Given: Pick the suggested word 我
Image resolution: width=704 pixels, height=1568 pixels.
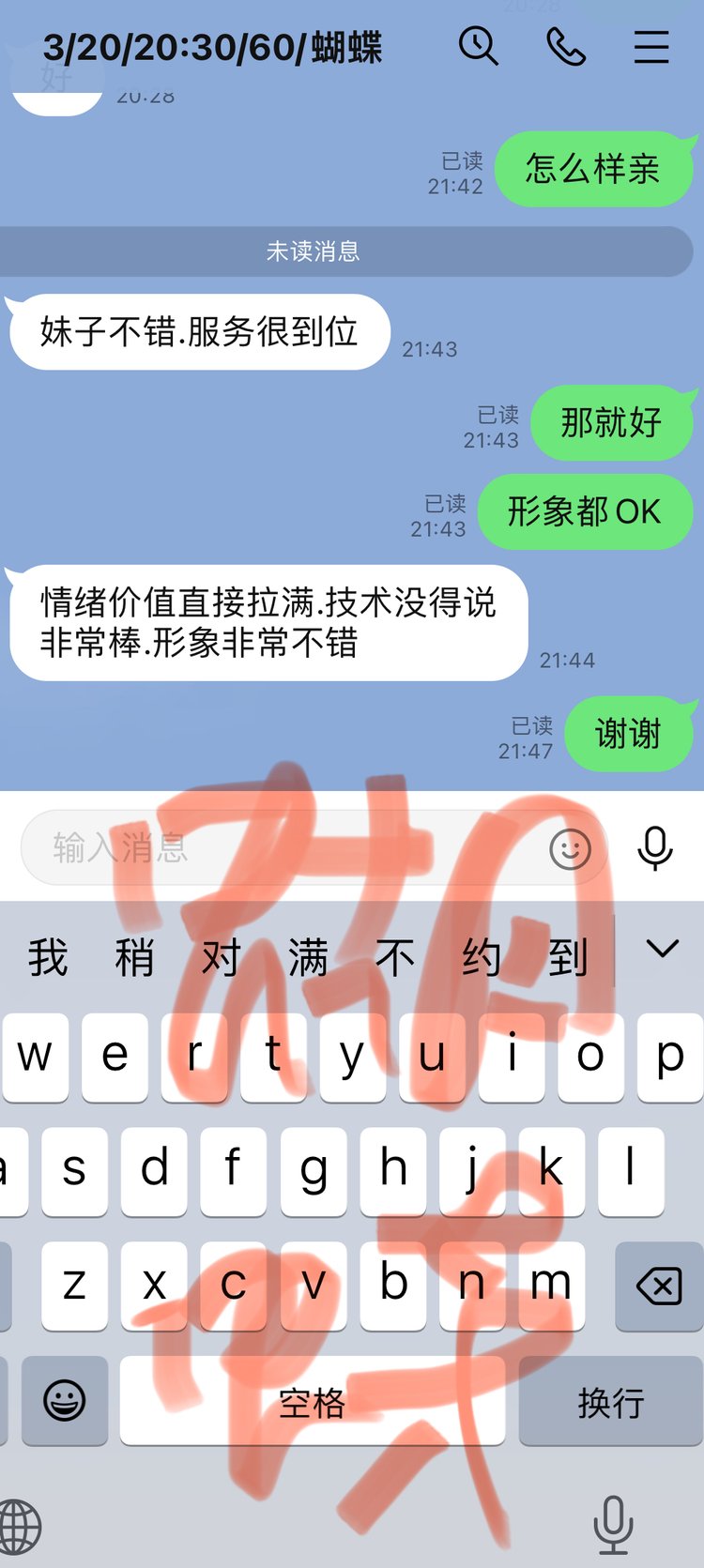Looking at the screenshot, I should coord(48,958).
